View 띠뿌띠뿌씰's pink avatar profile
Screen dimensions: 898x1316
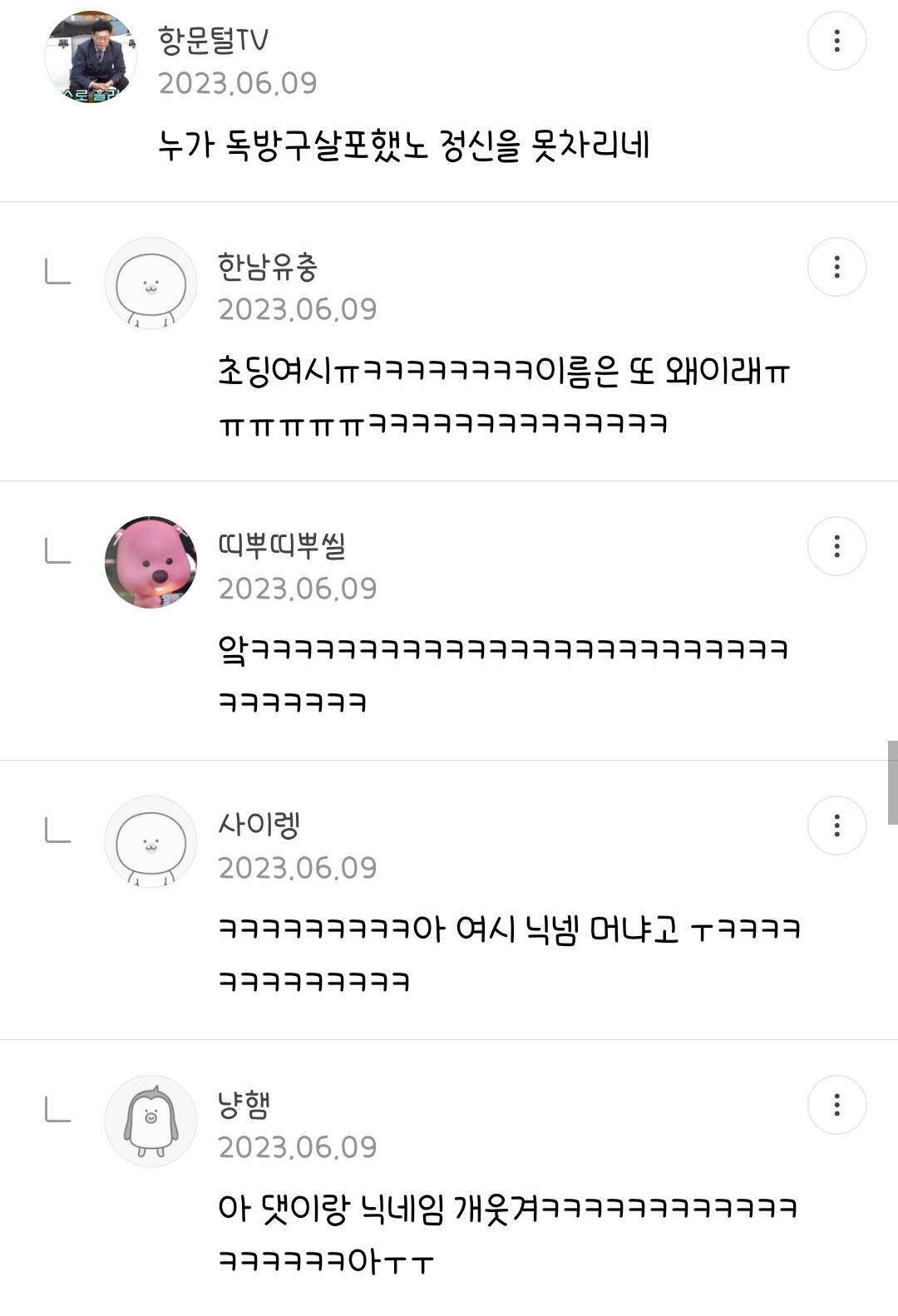[150, 563]
